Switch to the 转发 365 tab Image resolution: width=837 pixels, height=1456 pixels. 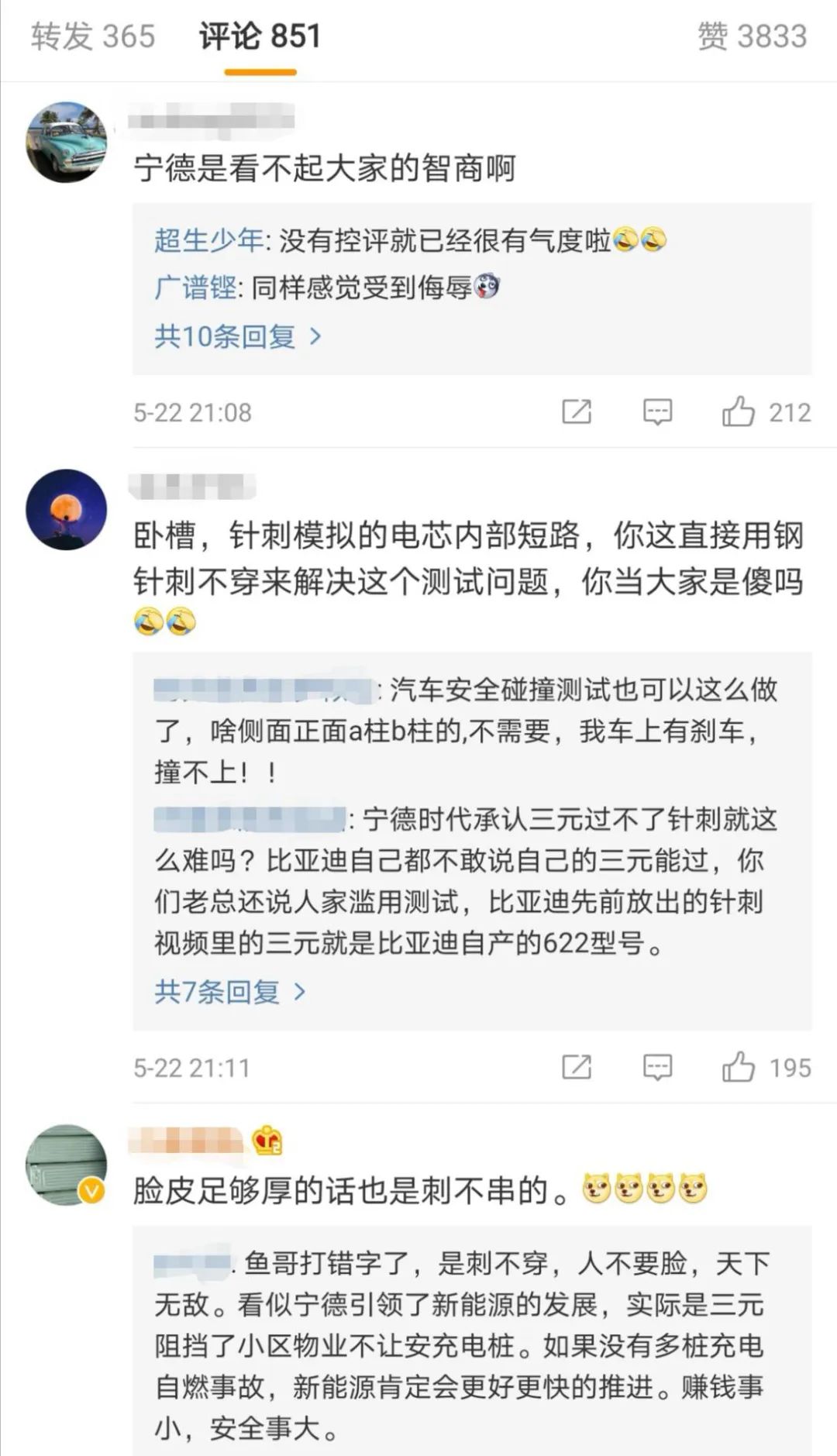tap(93, 36)
